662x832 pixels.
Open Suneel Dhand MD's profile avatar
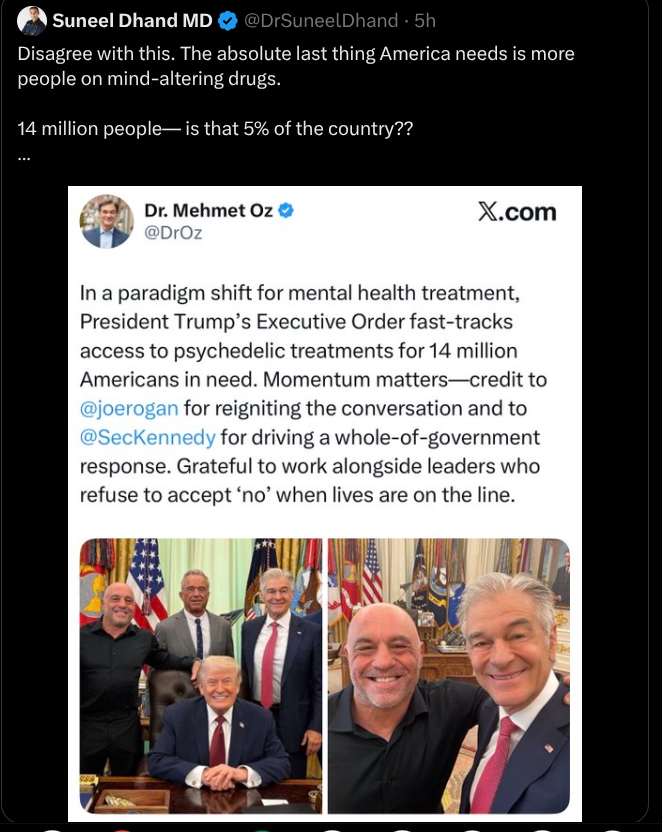(x=32, y=20)
